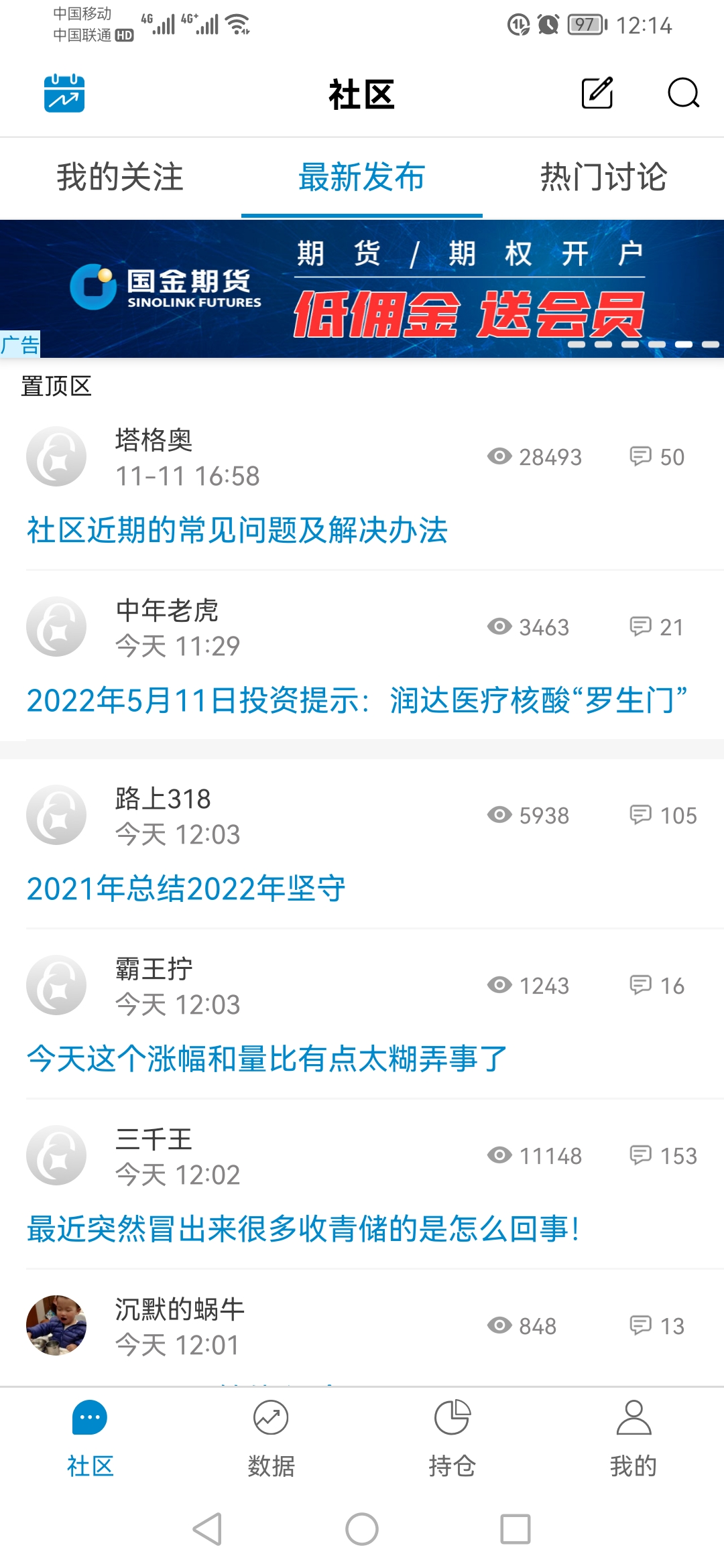This screenshot has width=724, height=1568.
Task: Compose a new community post
Action: pyautogui.click(x=597, y=93)
